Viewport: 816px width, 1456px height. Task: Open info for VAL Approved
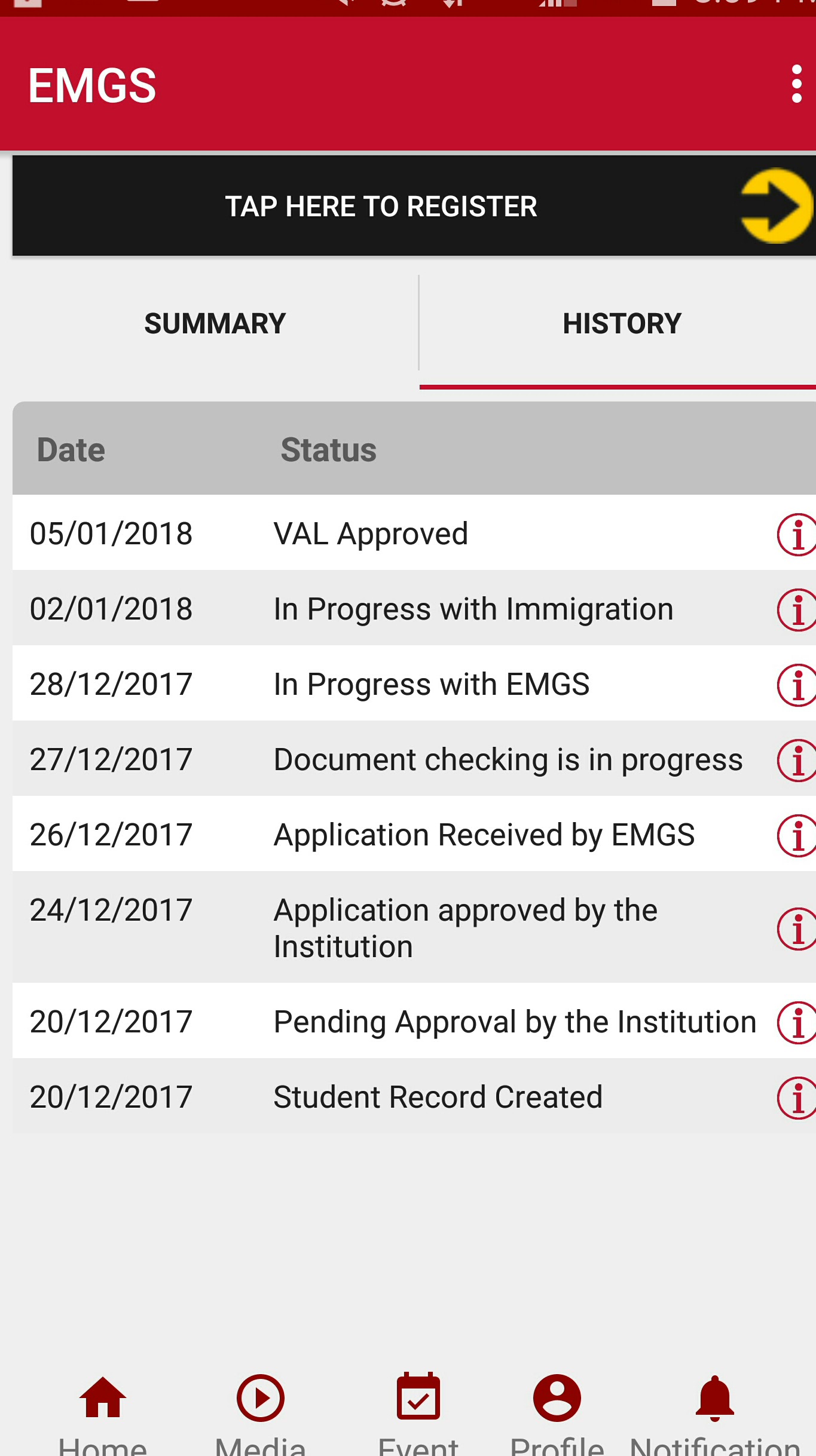tap(796, 534)
